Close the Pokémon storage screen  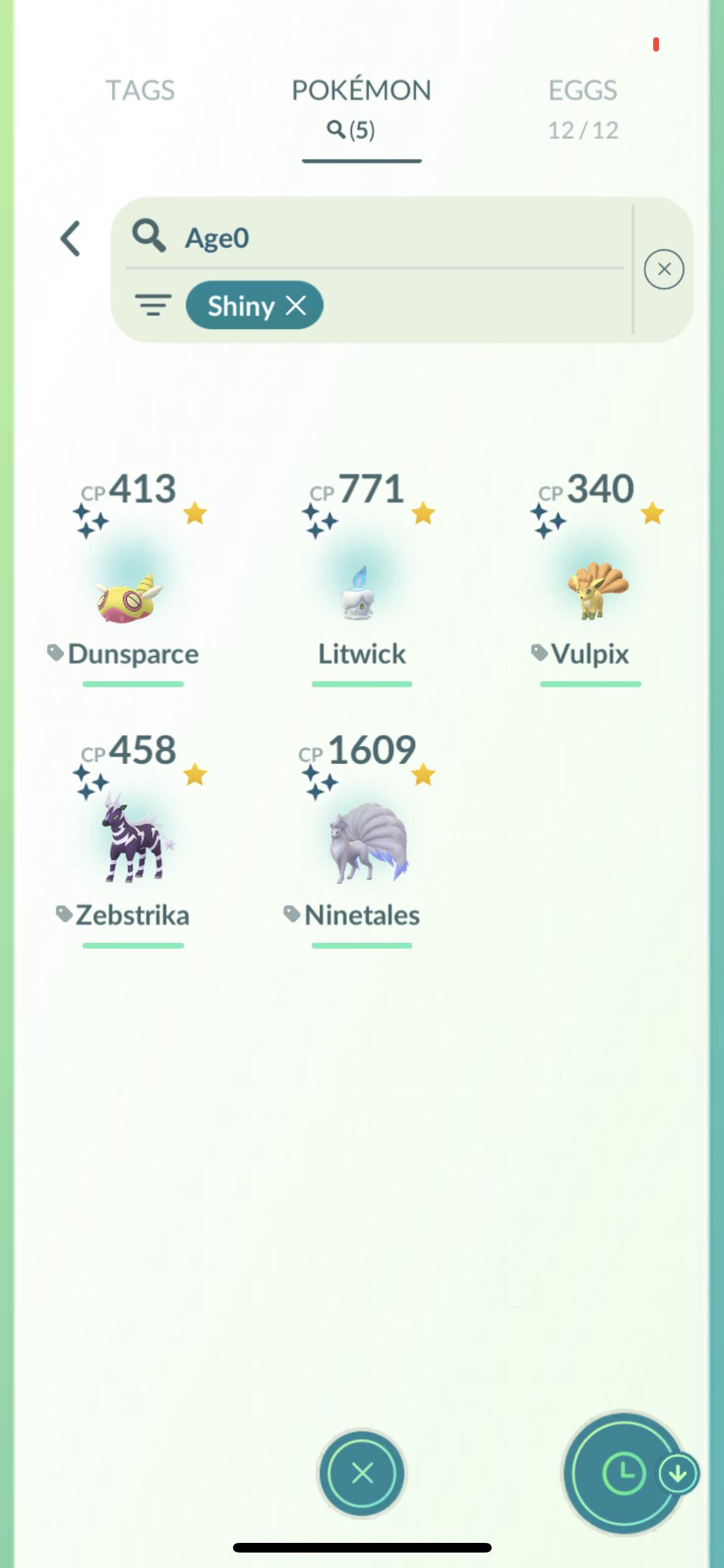[362, 1472]
